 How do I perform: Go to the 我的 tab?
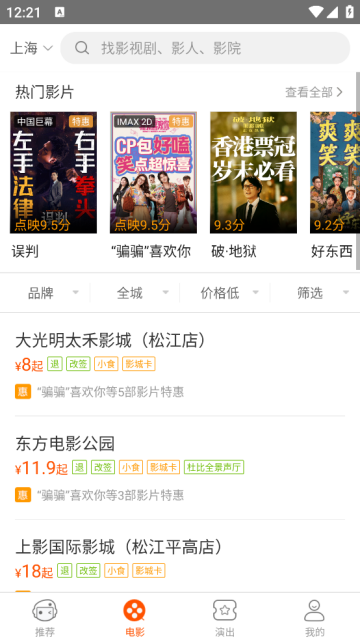point(314,617)
